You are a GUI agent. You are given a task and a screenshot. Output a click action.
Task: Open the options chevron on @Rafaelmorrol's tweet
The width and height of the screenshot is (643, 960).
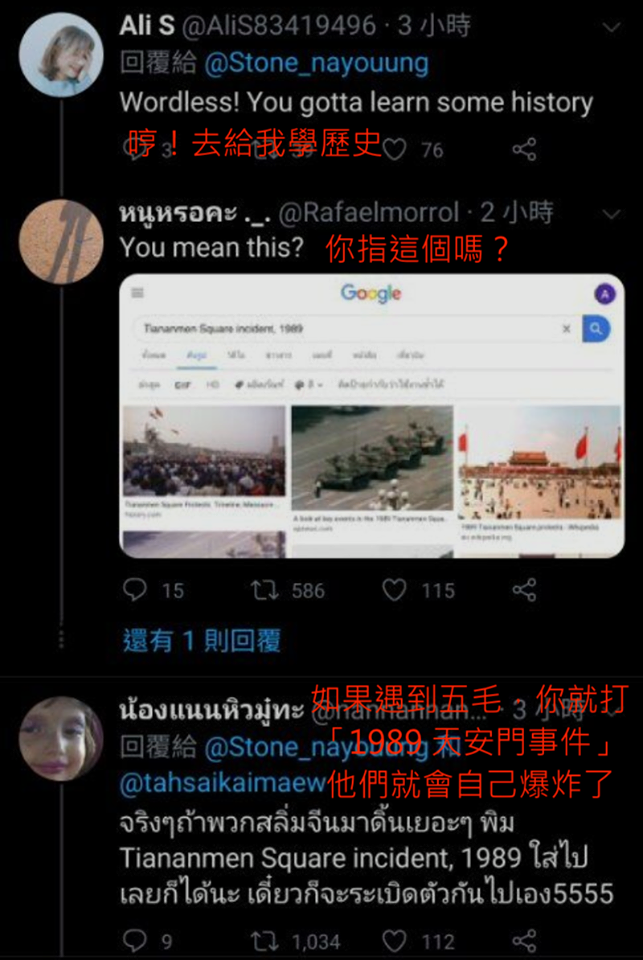(611, 212)
